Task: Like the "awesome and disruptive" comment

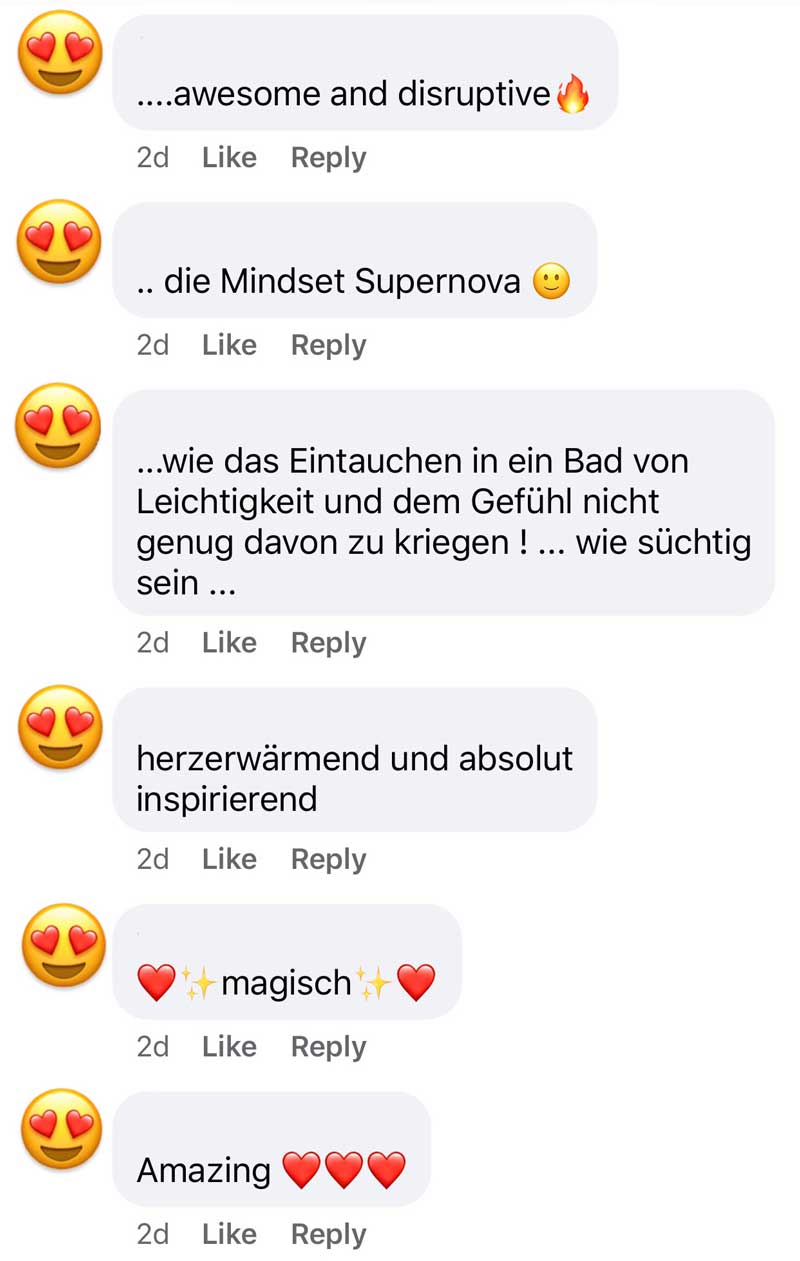Action: [x=229, y=158]
